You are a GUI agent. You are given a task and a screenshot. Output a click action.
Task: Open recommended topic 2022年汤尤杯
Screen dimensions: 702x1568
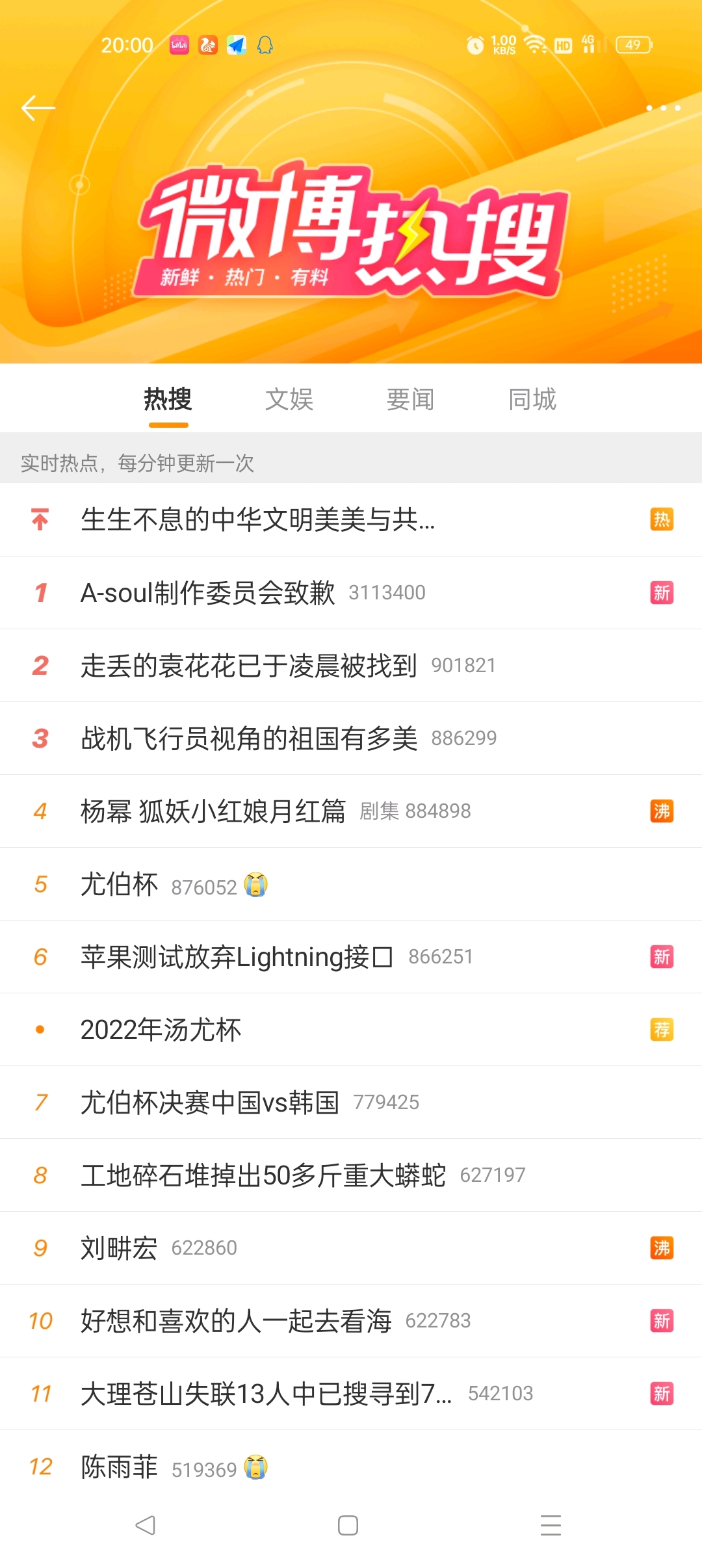161,1030
